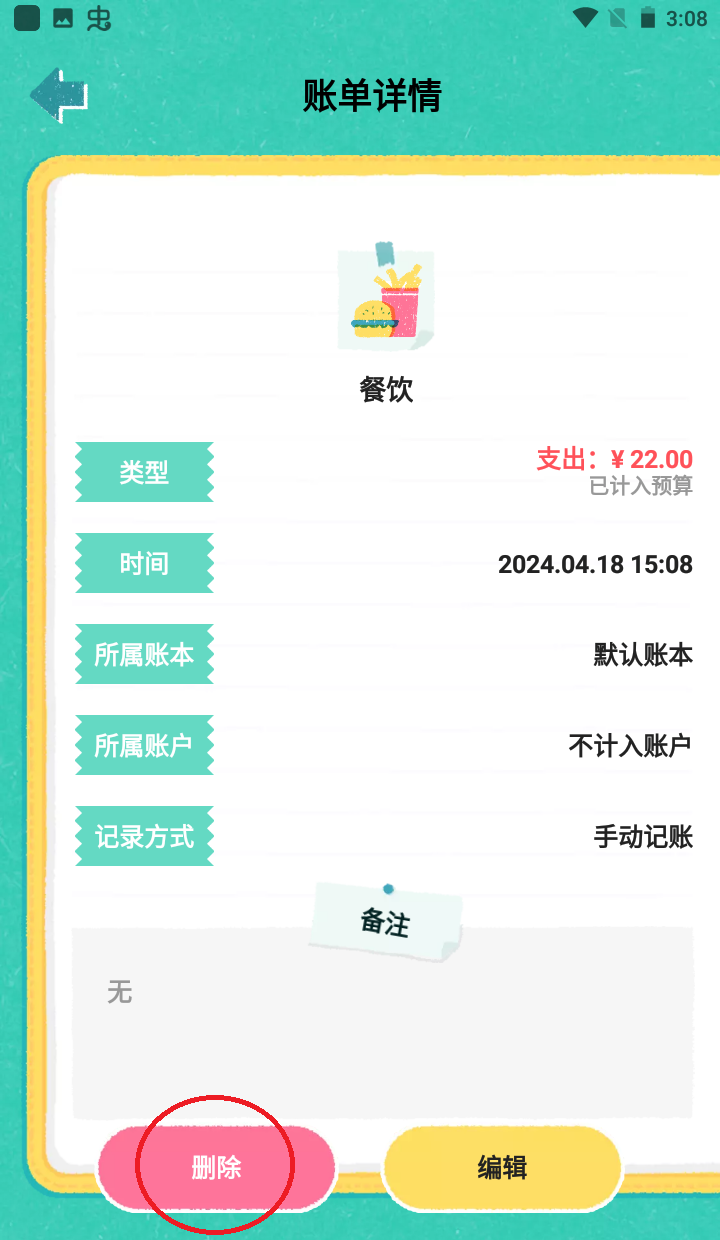Viewport: 720px width, 1240px height.
Task: Tap the 记录方式 label tag
Action: click(x=144, y=836)
